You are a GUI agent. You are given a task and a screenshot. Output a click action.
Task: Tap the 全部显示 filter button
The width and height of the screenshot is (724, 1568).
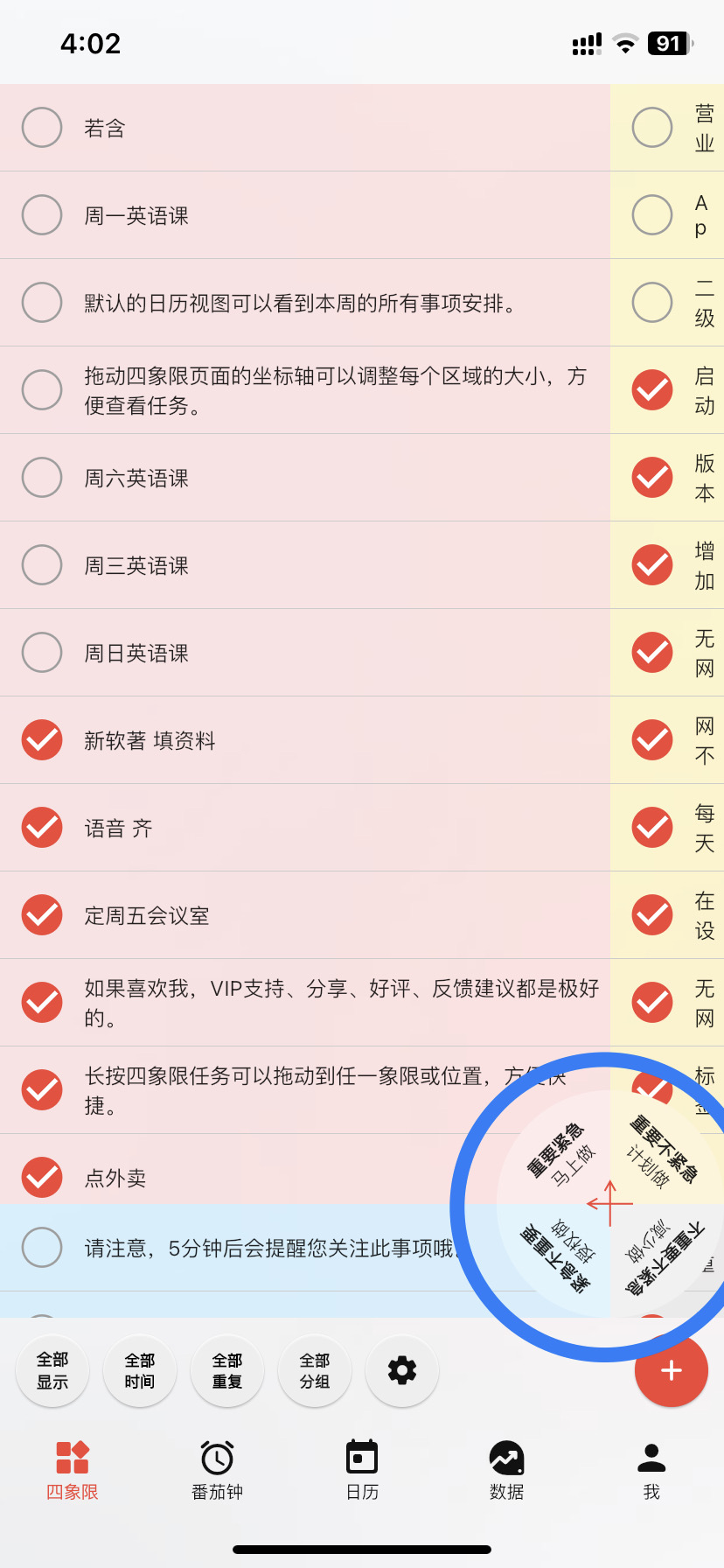[52, 1370]
